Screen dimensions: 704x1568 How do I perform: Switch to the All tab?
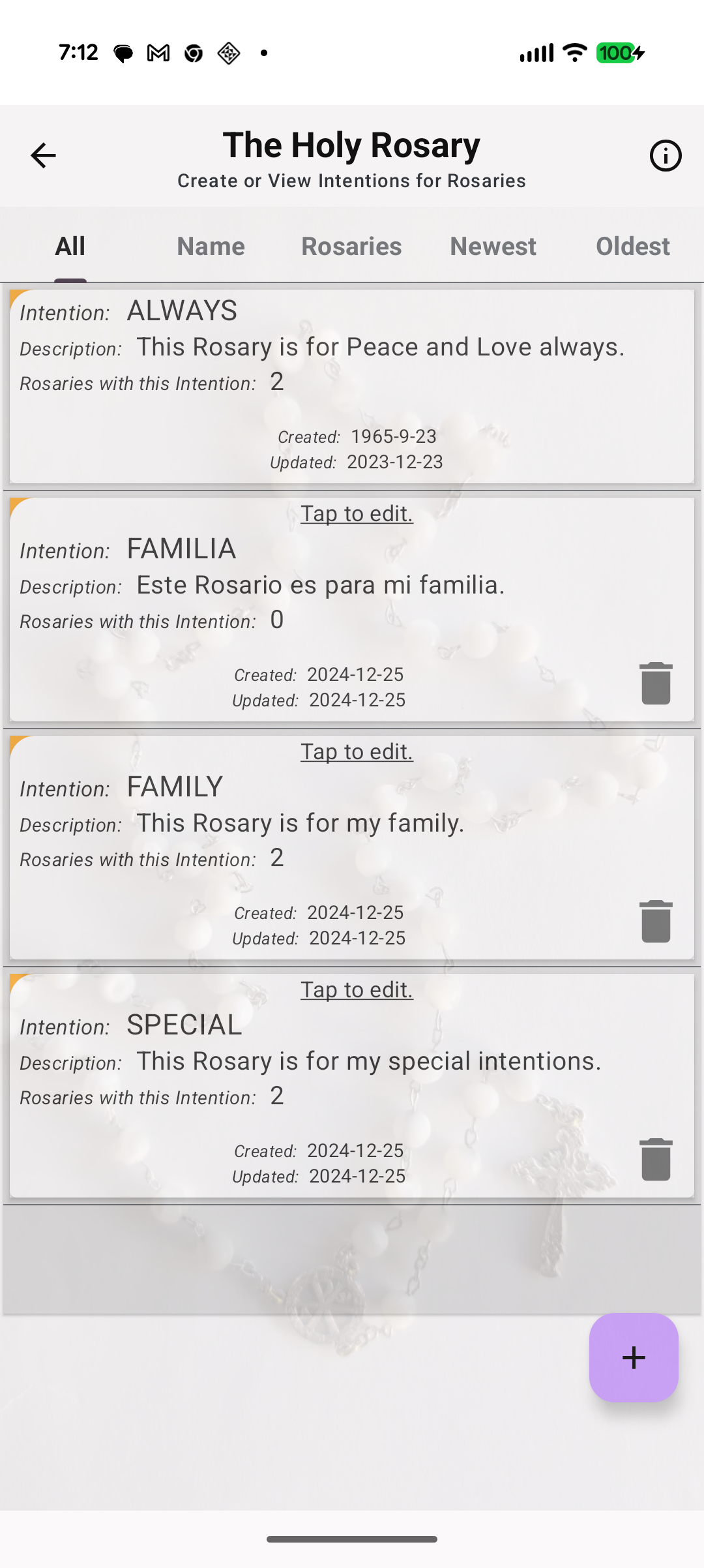pyautogui.click(x=70, y=247)
